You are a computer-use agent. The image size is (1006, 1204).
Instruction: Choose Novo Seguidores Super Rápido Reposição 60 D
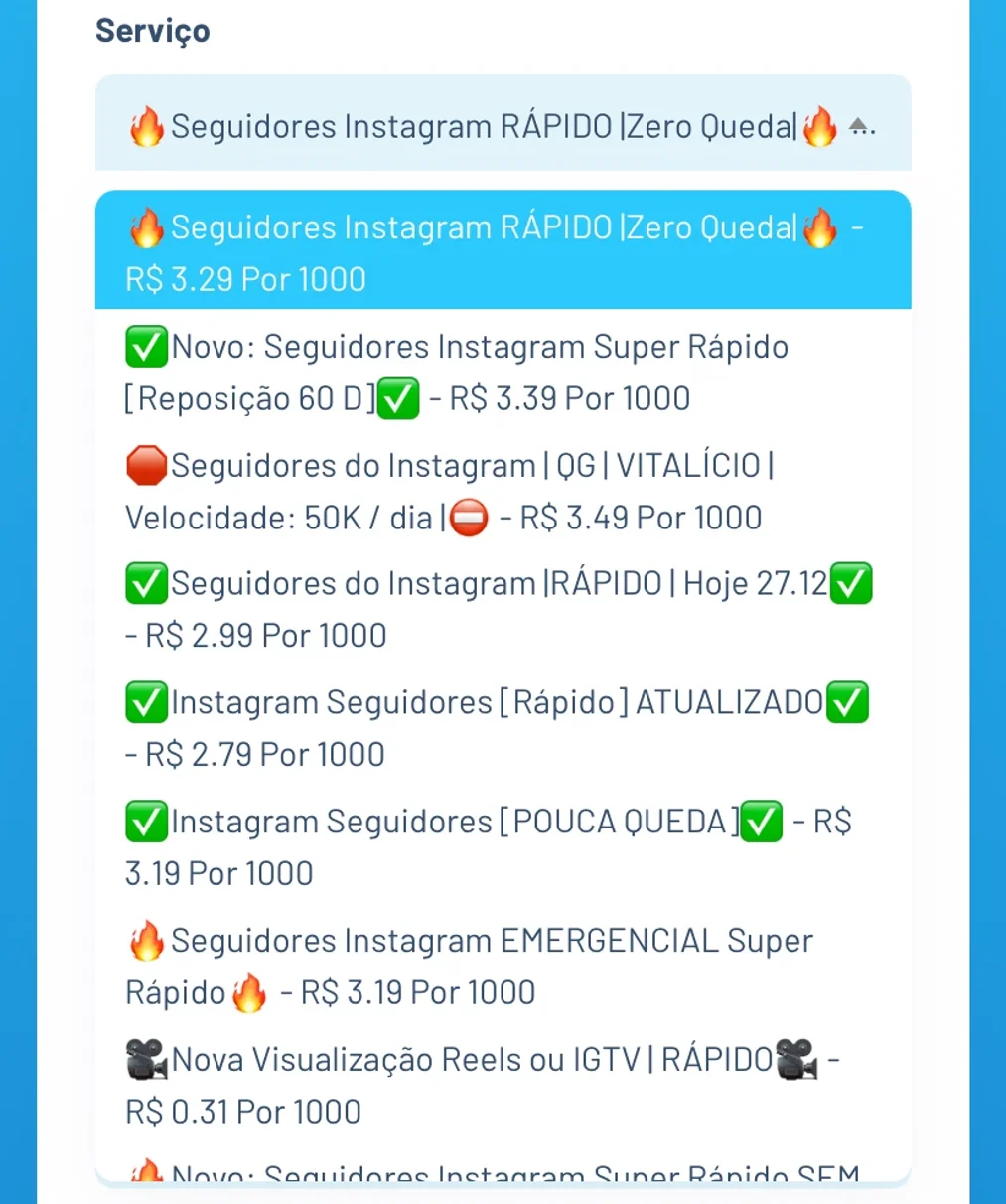tap(503, 372)
